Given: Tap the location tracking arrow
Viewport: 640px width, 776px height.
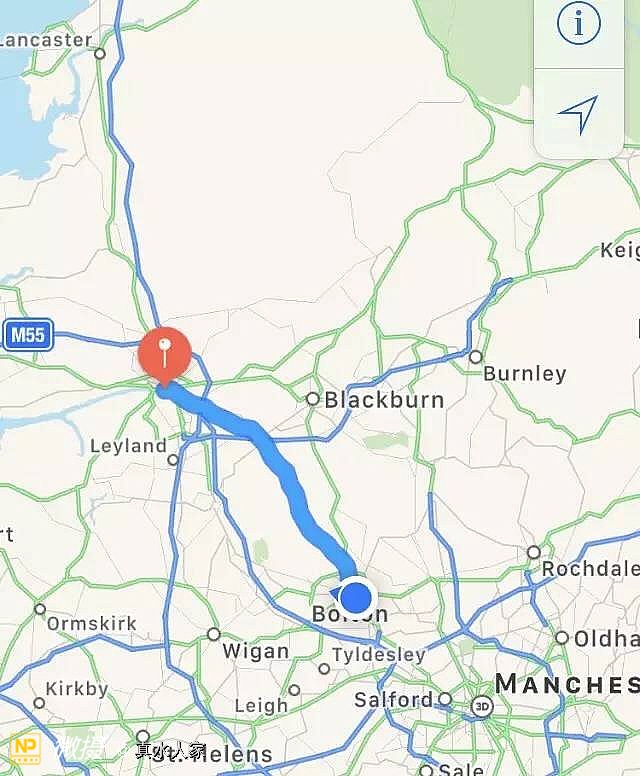Looking at the screenshot, I should [578, 115].
